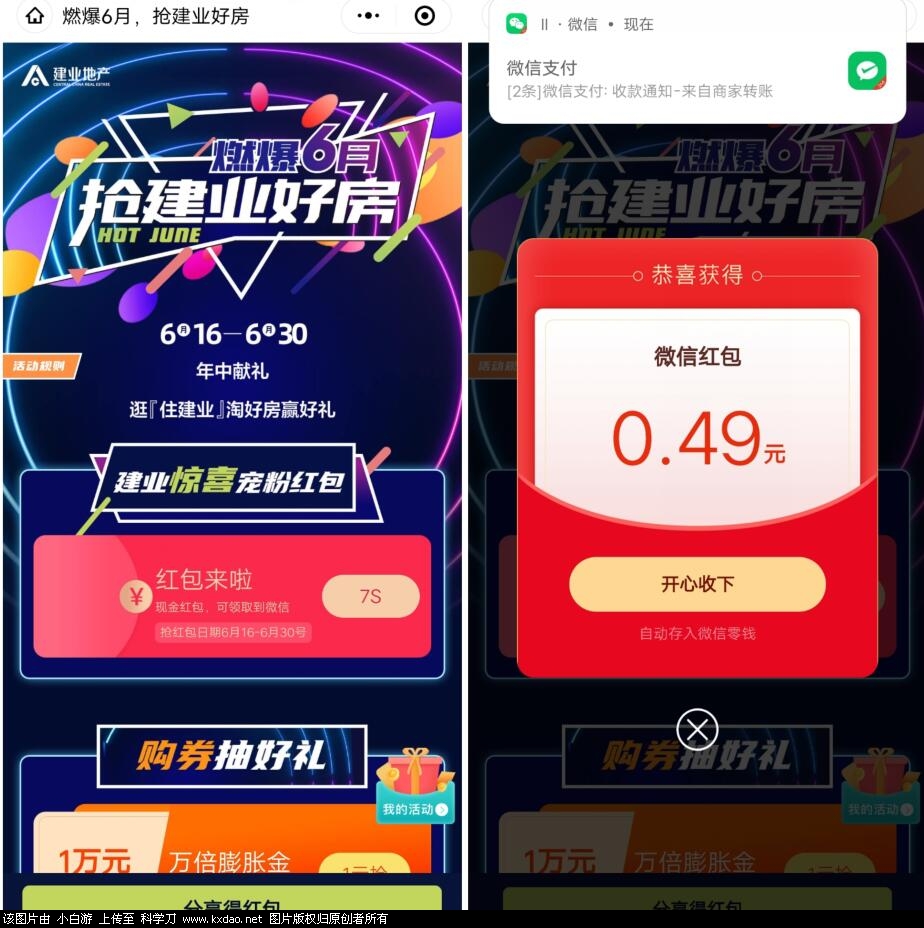This screenshot has height=928, width=924.
Task: Tap the home icon in title bar
Action: (x=35, y=16)
